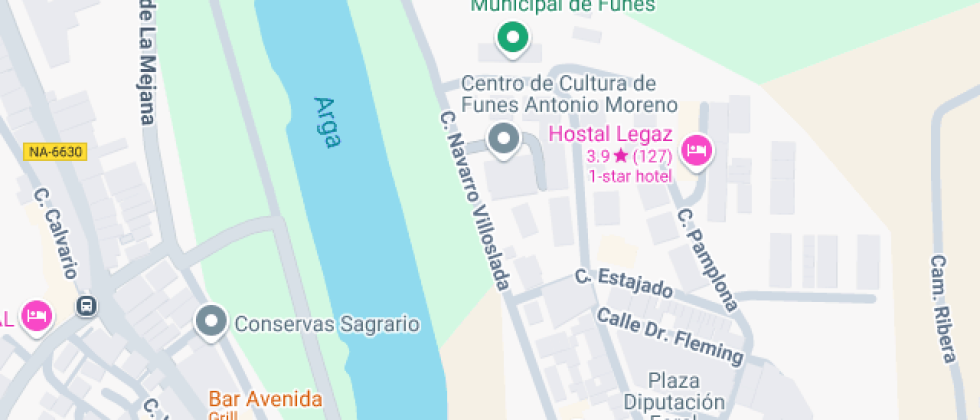Viewport: 980px width, 420px height.
Task: Open the Hostal Legaz hotel marker
Action: coord(695,151)
